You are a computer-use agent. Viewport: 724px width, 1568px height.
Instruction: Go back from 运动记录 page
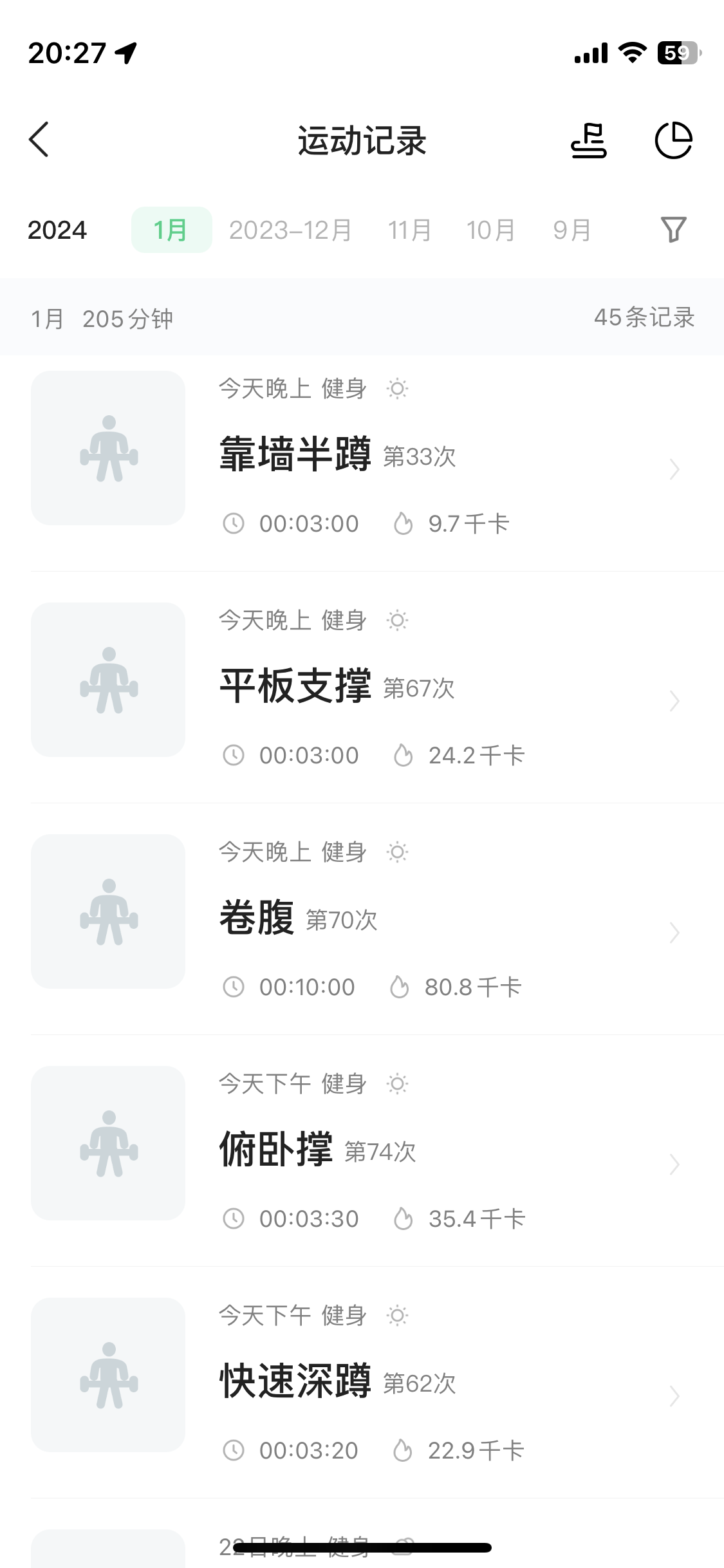pos(39,140)
